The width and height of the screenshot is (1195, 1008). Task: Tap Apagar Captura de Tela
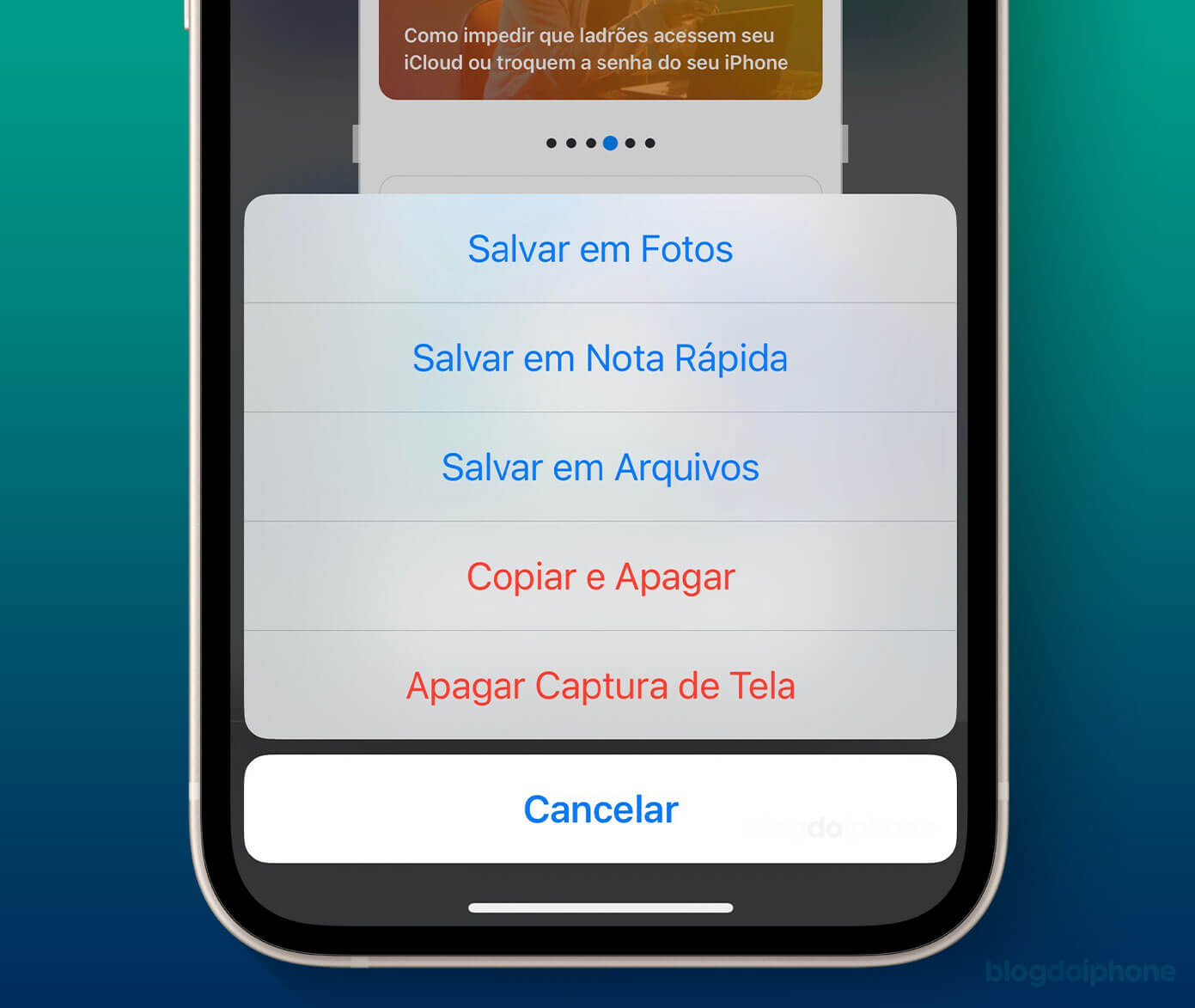tap(600, 686)
